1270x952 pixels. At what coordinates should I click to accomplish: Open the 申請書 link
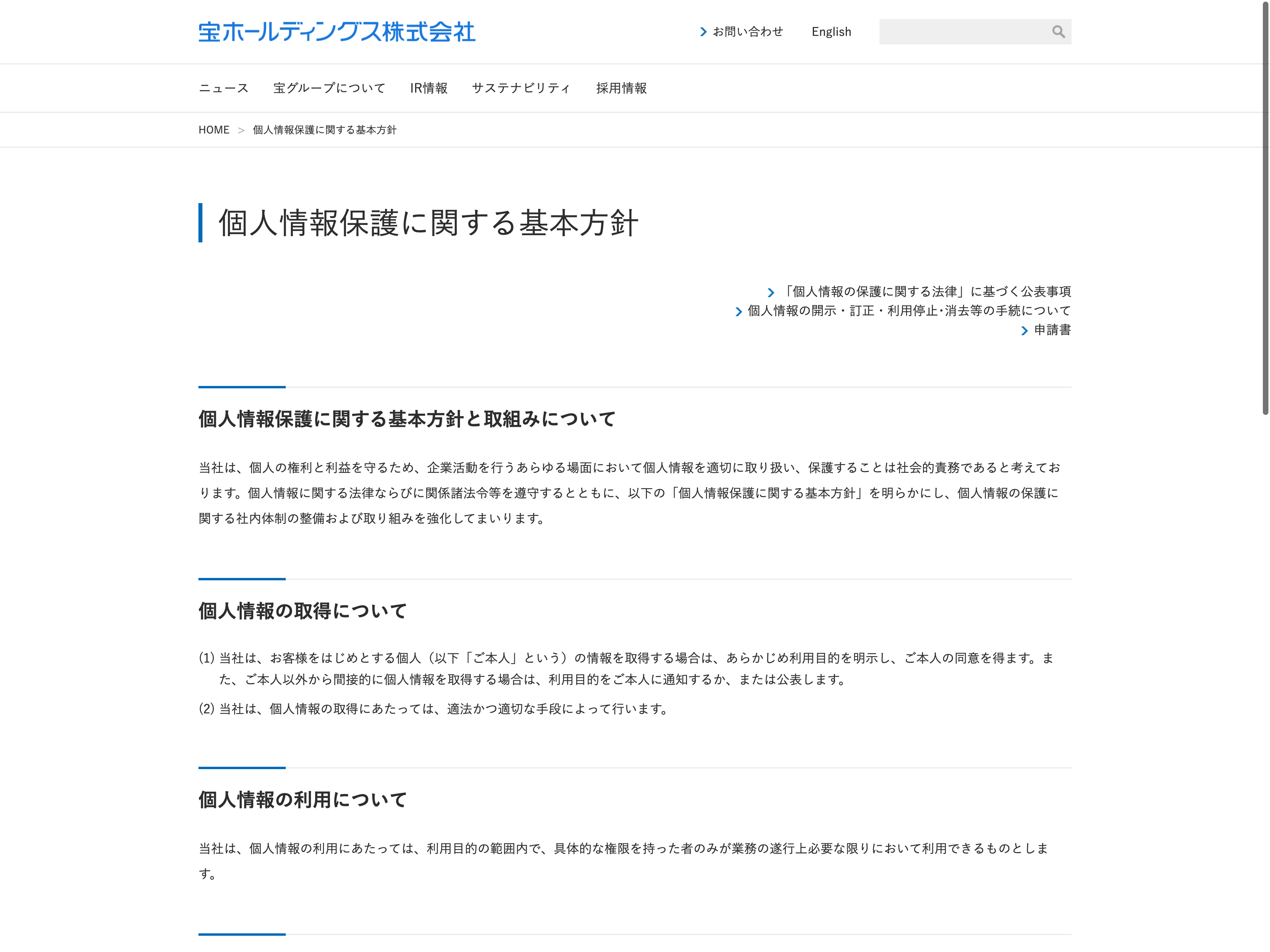pos(1052,330)
